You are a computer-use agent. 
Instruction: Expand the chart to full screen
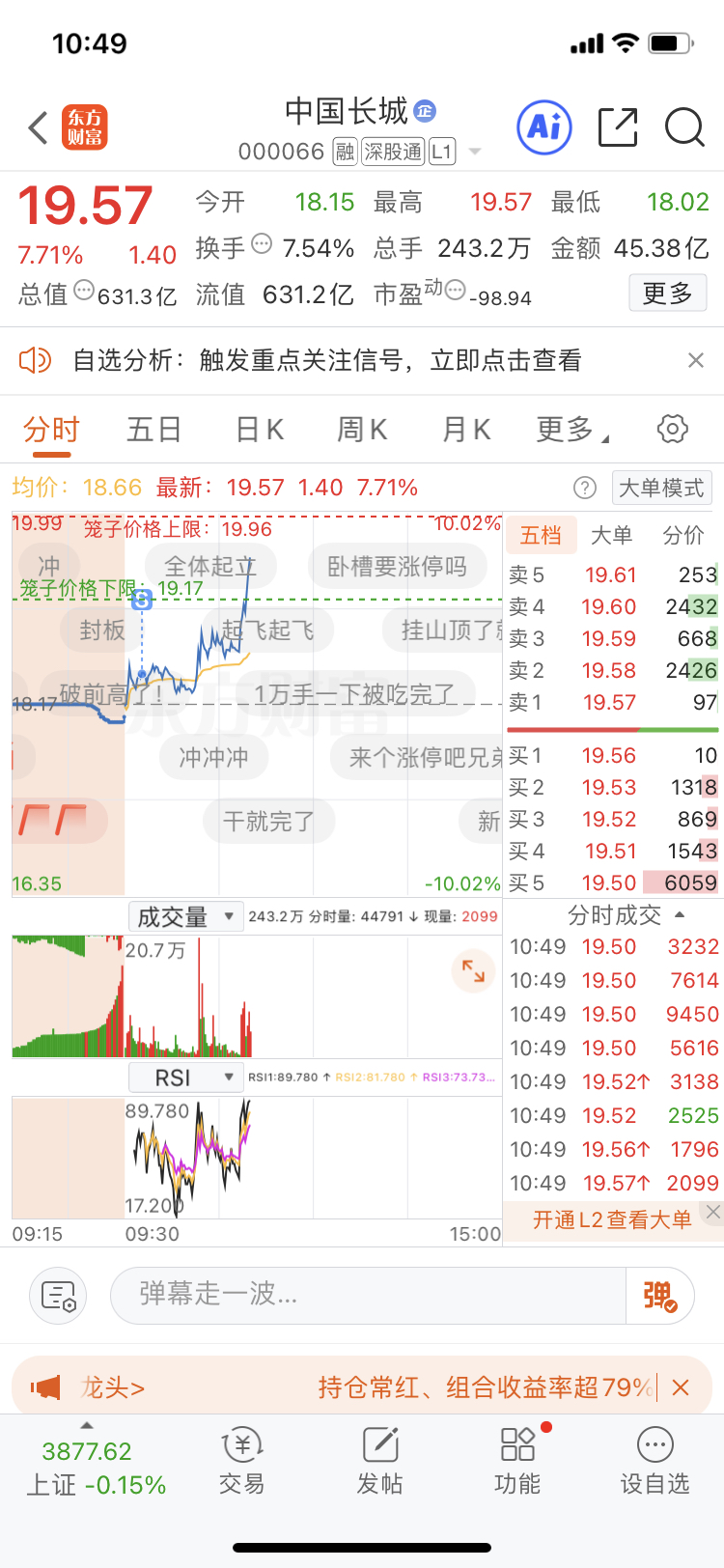coord(473,970)
